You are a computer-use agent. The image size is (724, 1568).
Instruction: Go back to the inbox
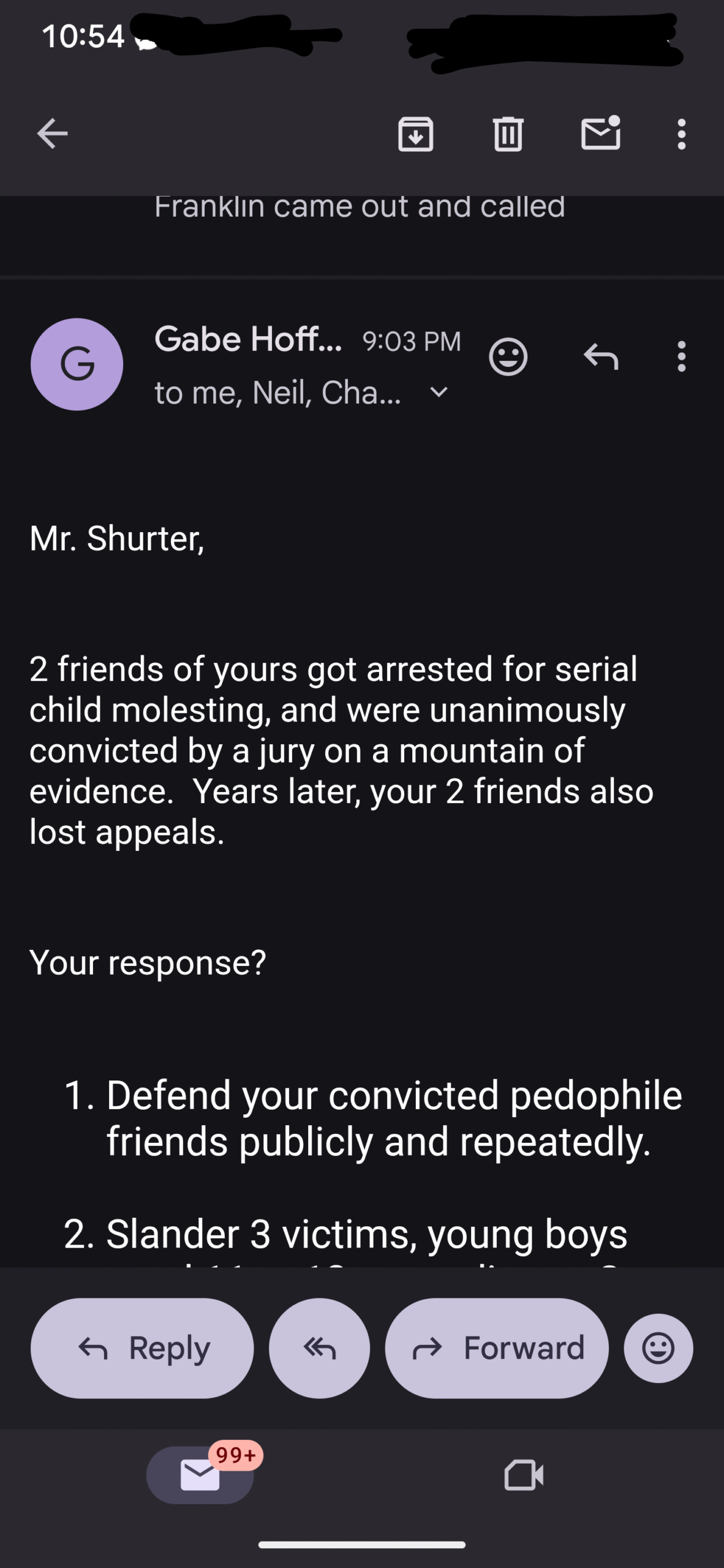click(x=52, y=134)
